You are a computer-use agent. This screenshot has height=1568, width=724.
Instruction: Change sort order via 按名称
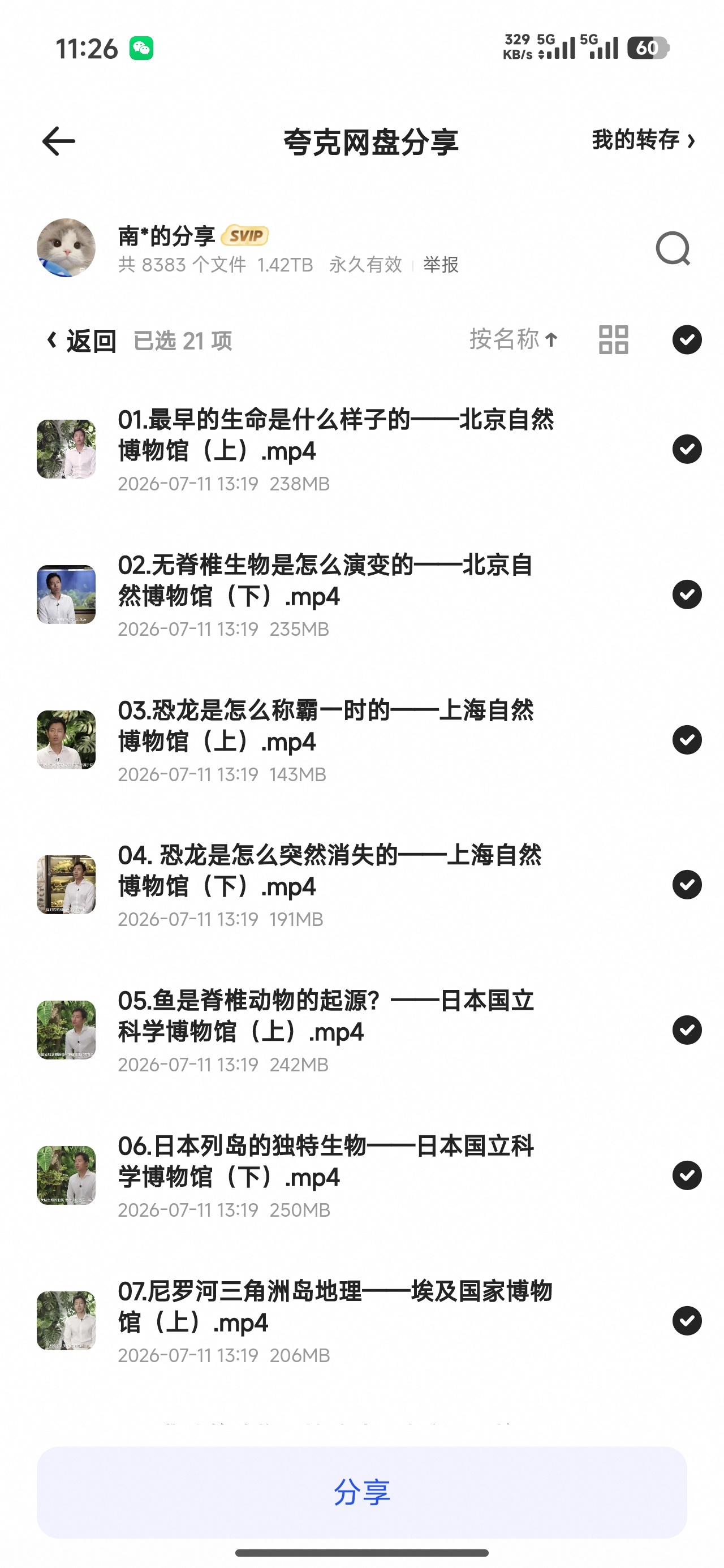pyautogui.click(x=514, y=339)
